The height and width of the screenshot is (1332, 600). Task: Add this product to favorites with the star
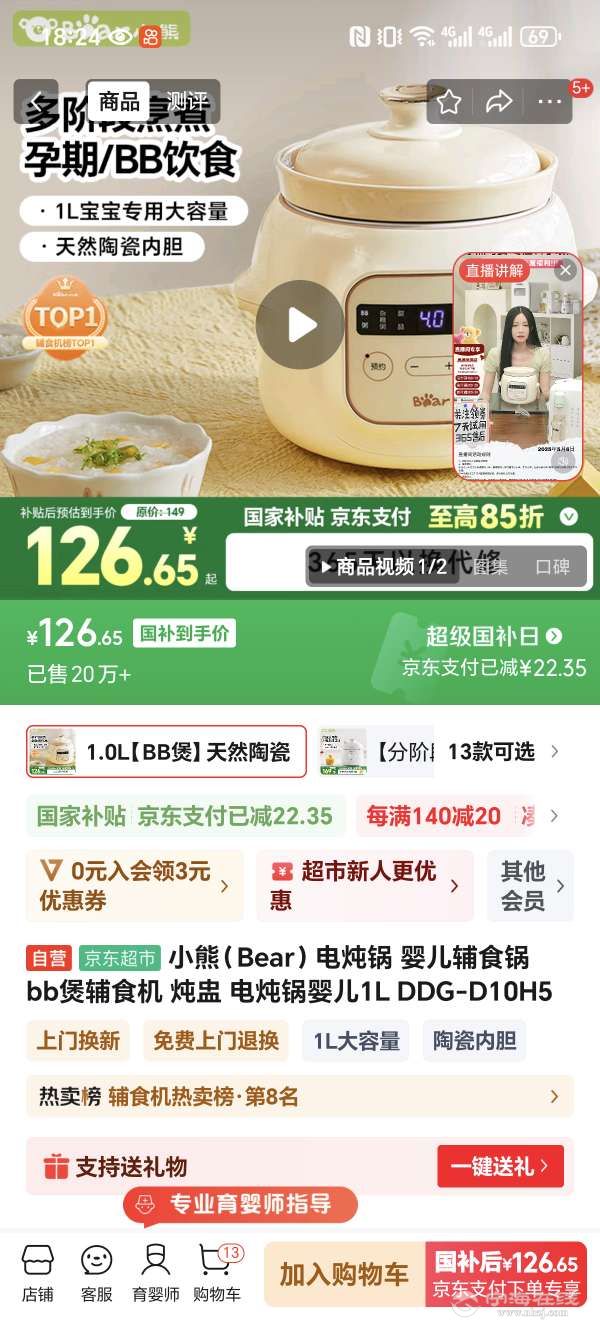(x=449, y=101)
